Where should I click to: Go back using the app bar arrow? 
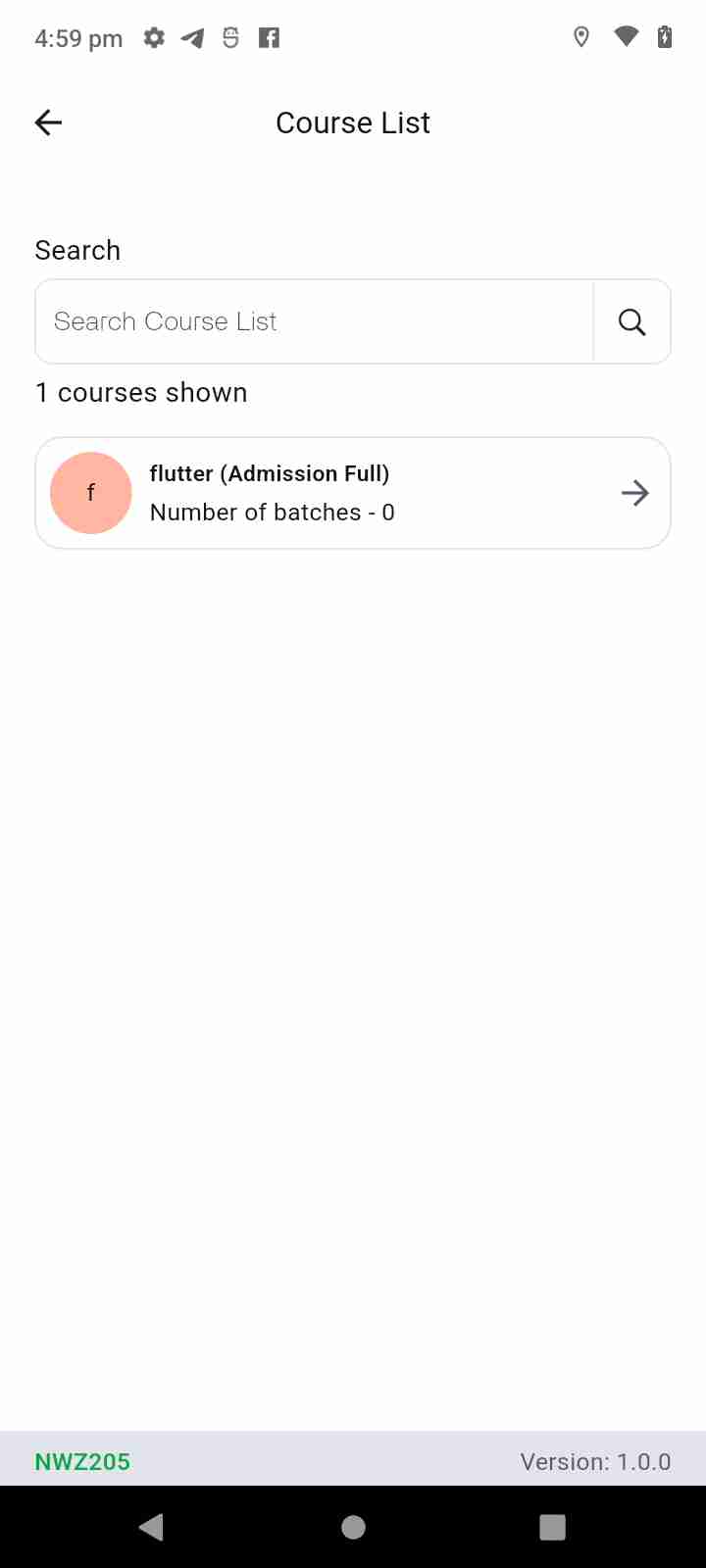48,122
